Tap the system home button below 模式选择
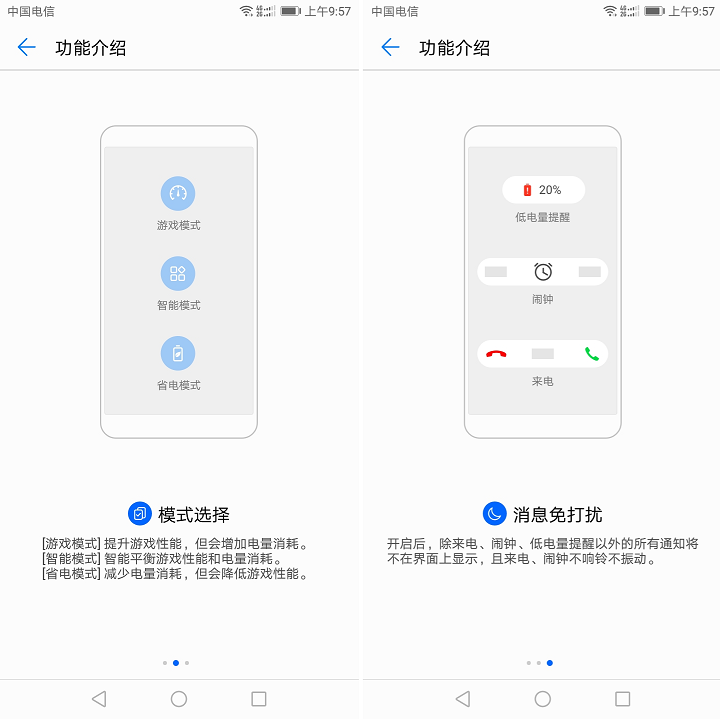Screen dimensions: 720x719 (179, 699)
